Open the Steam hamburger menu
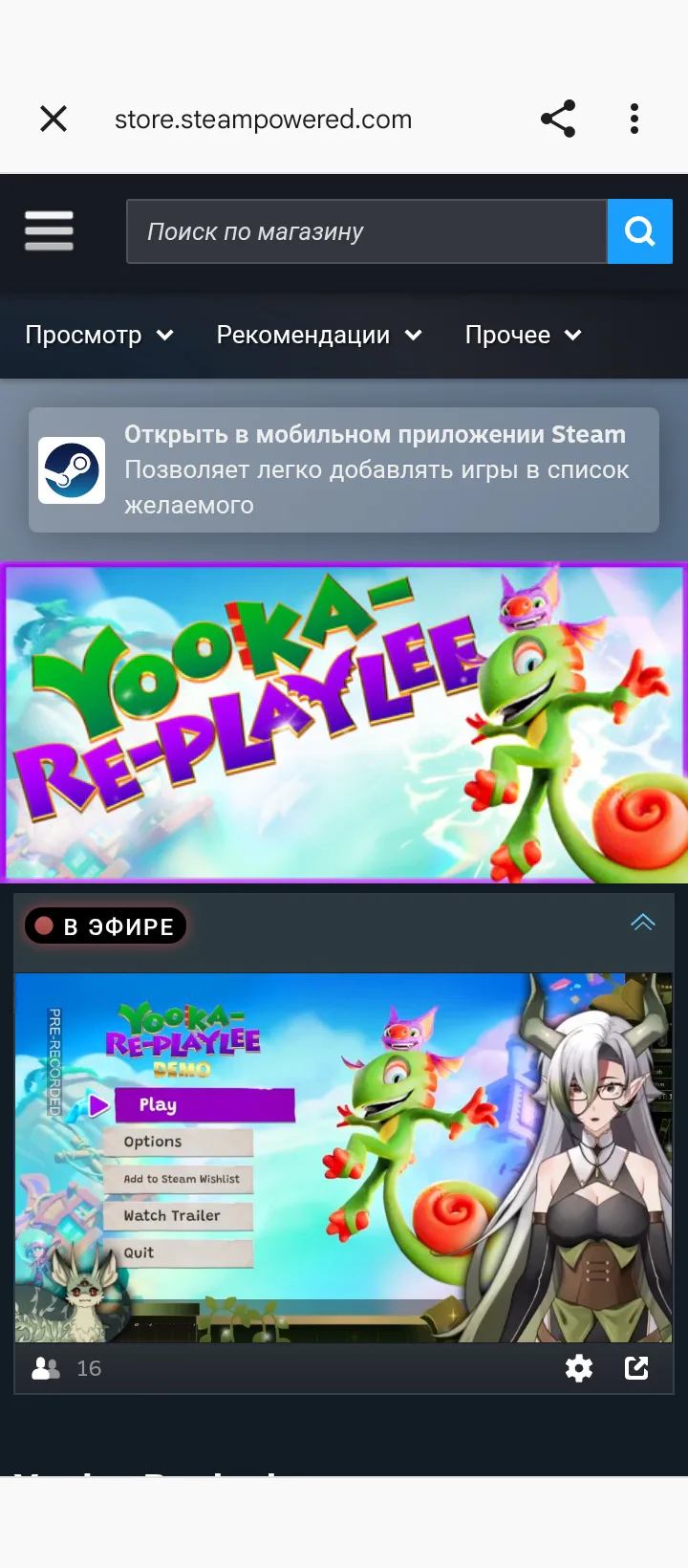The image size is (688, 1568). click(49, 230)
